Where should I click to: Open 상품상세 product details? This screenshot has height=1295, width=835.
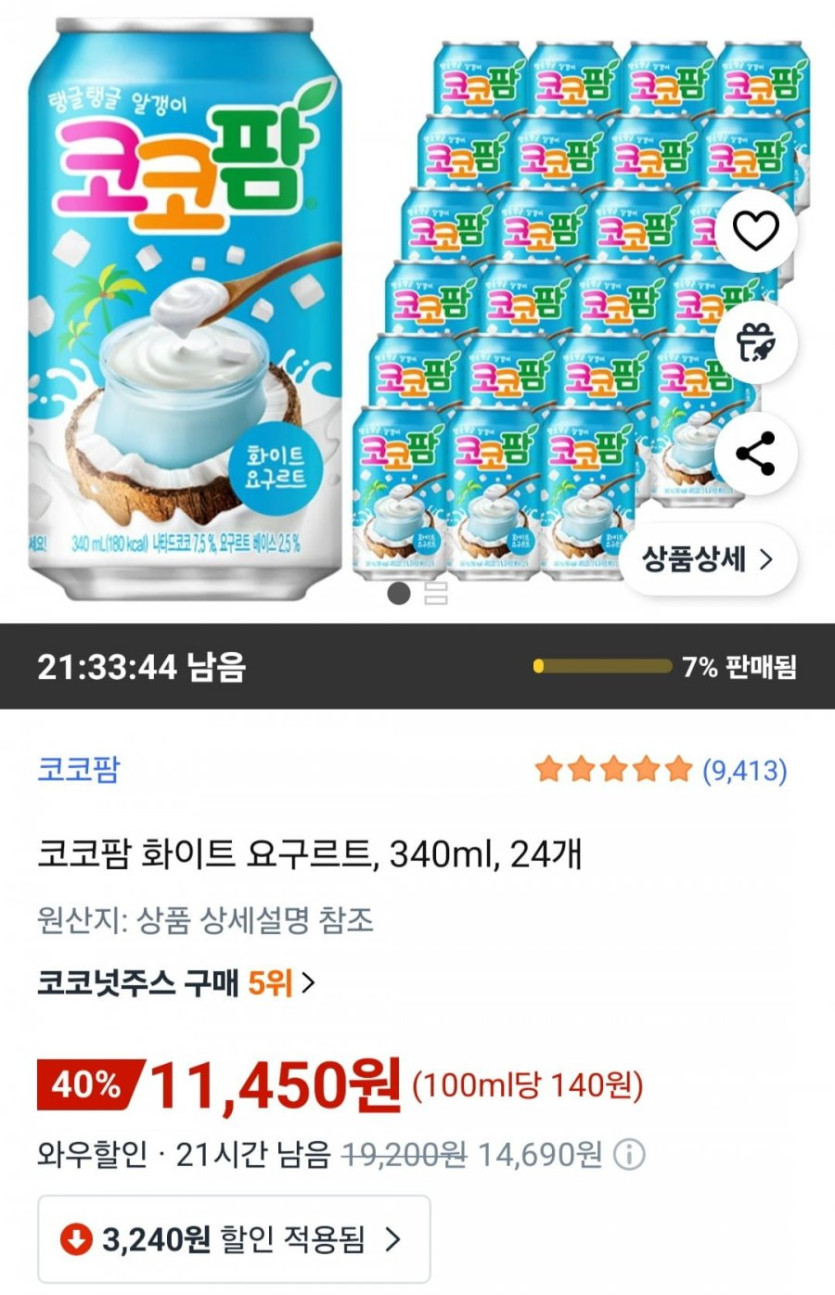click(709, 559)
